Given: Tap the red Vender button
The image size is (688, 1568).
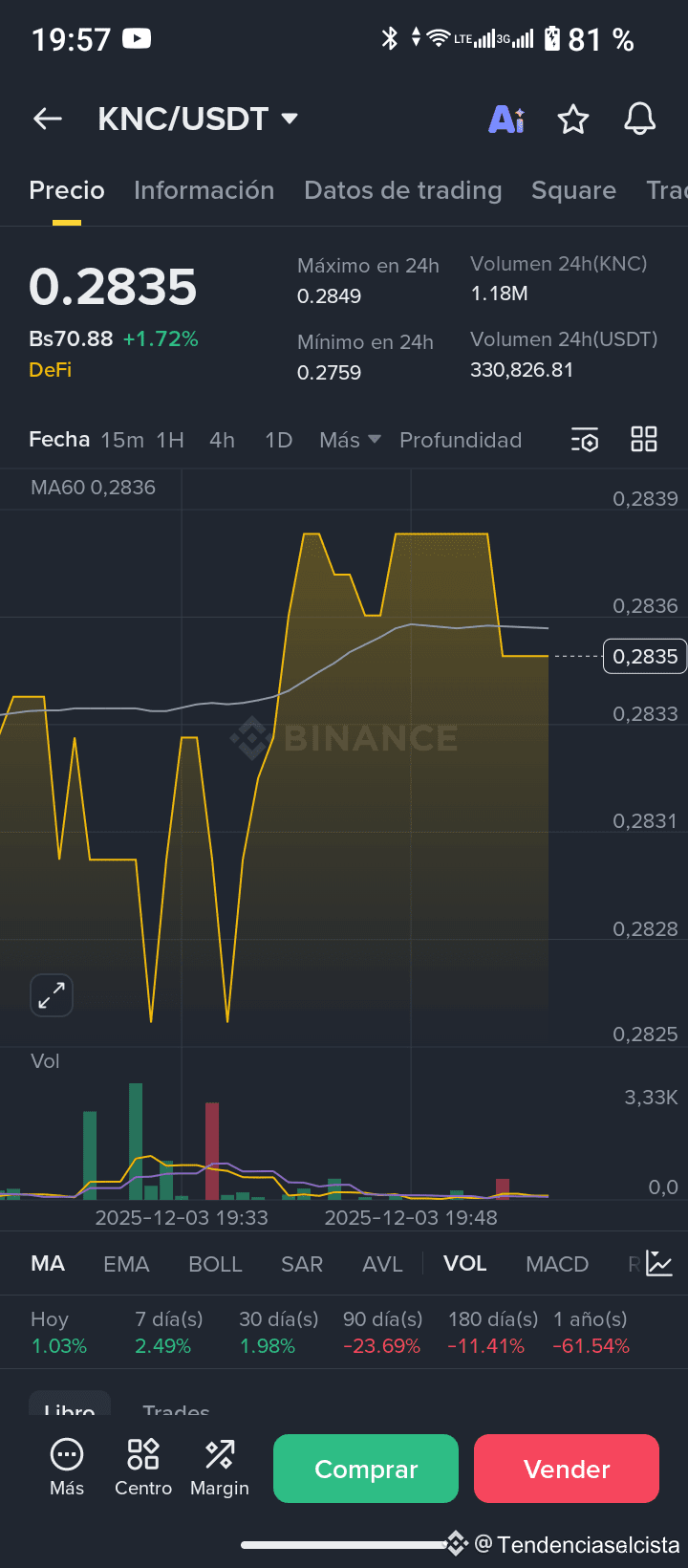Looking at the screenshot, I should (567, 1469).
